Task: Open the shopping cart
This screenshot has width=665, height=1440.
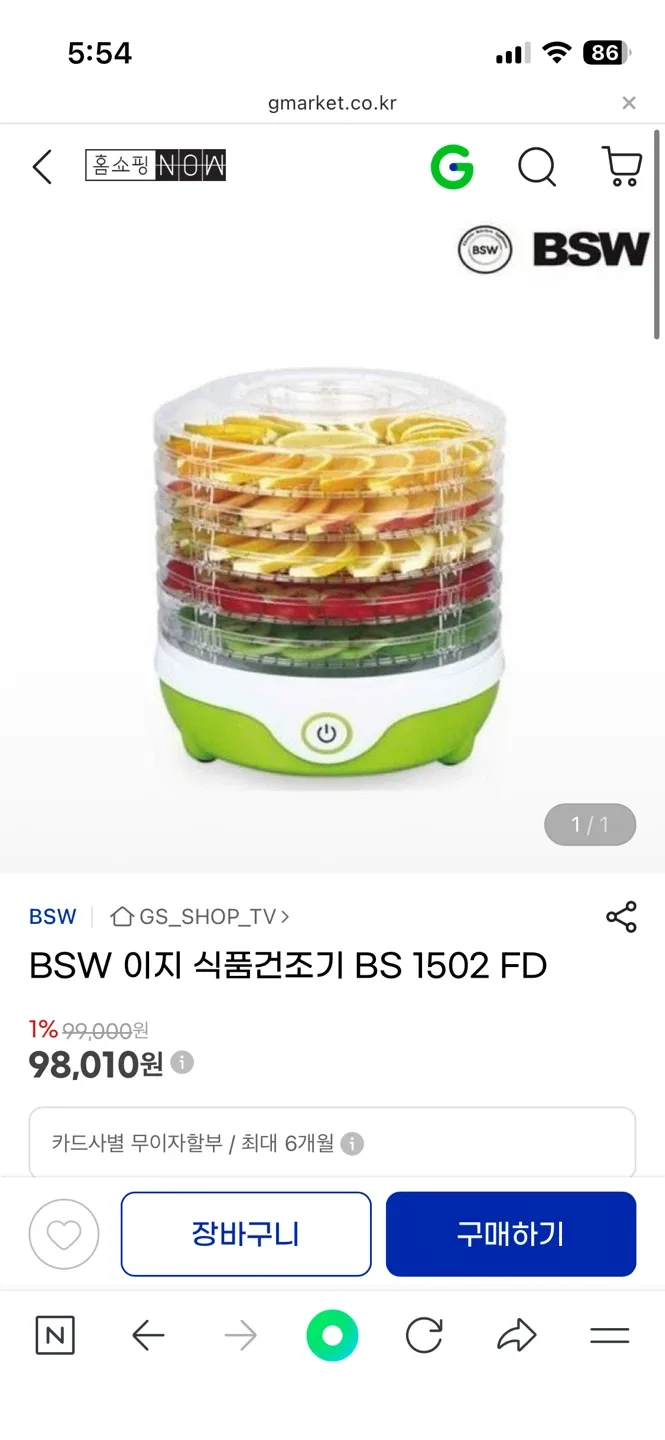Action: click(x=621, y=167)
